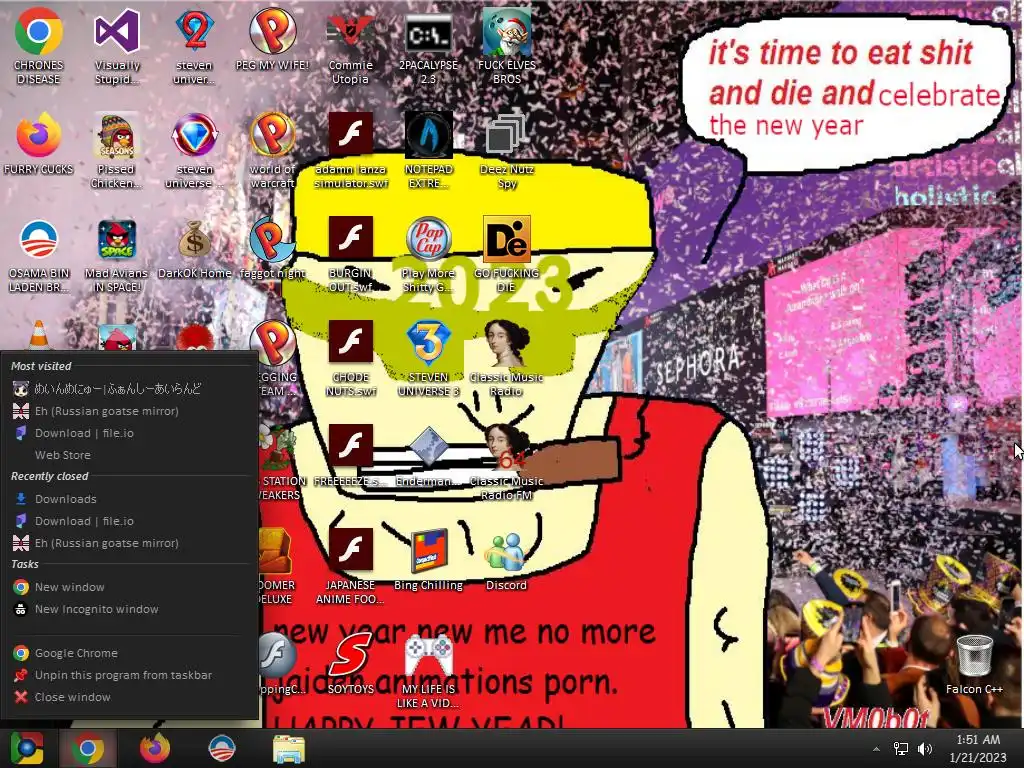The image size is (1024, 768).
Task: Open a New Incognito window
Action: [96, 609]
